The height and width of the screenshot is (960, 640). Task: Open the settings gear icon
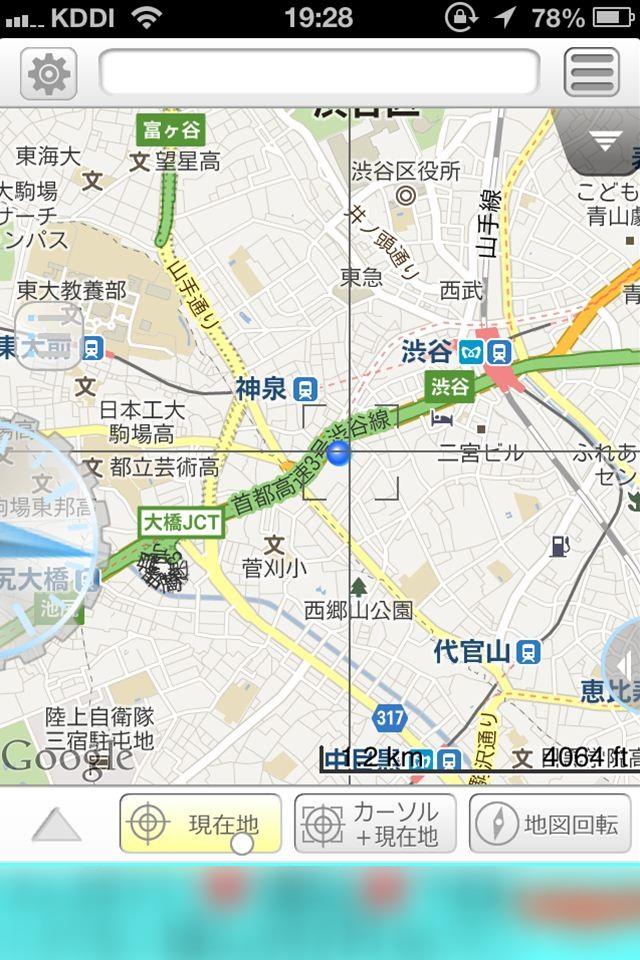point(49,73)
